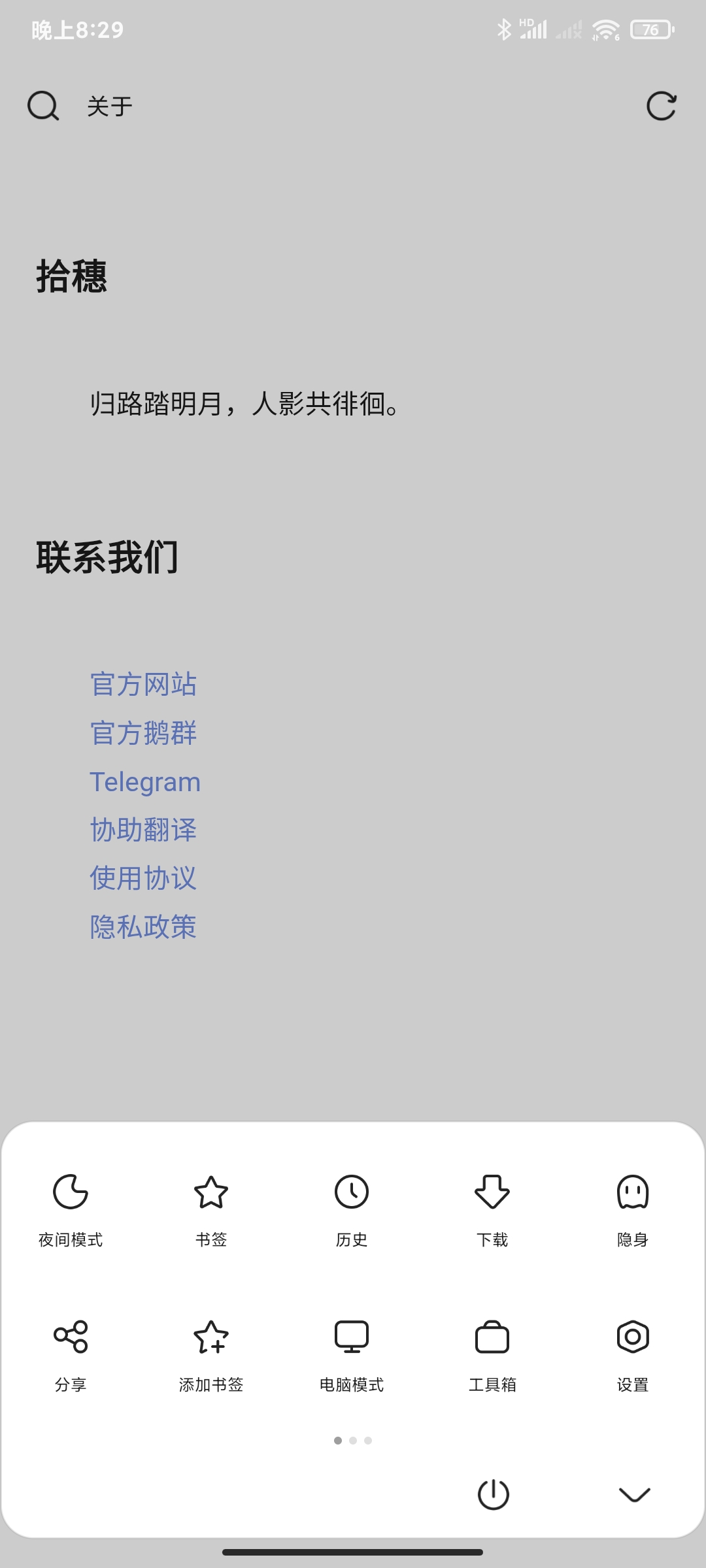
Task: Open the 协助翻译 link
Action: [x=143, y=830]
